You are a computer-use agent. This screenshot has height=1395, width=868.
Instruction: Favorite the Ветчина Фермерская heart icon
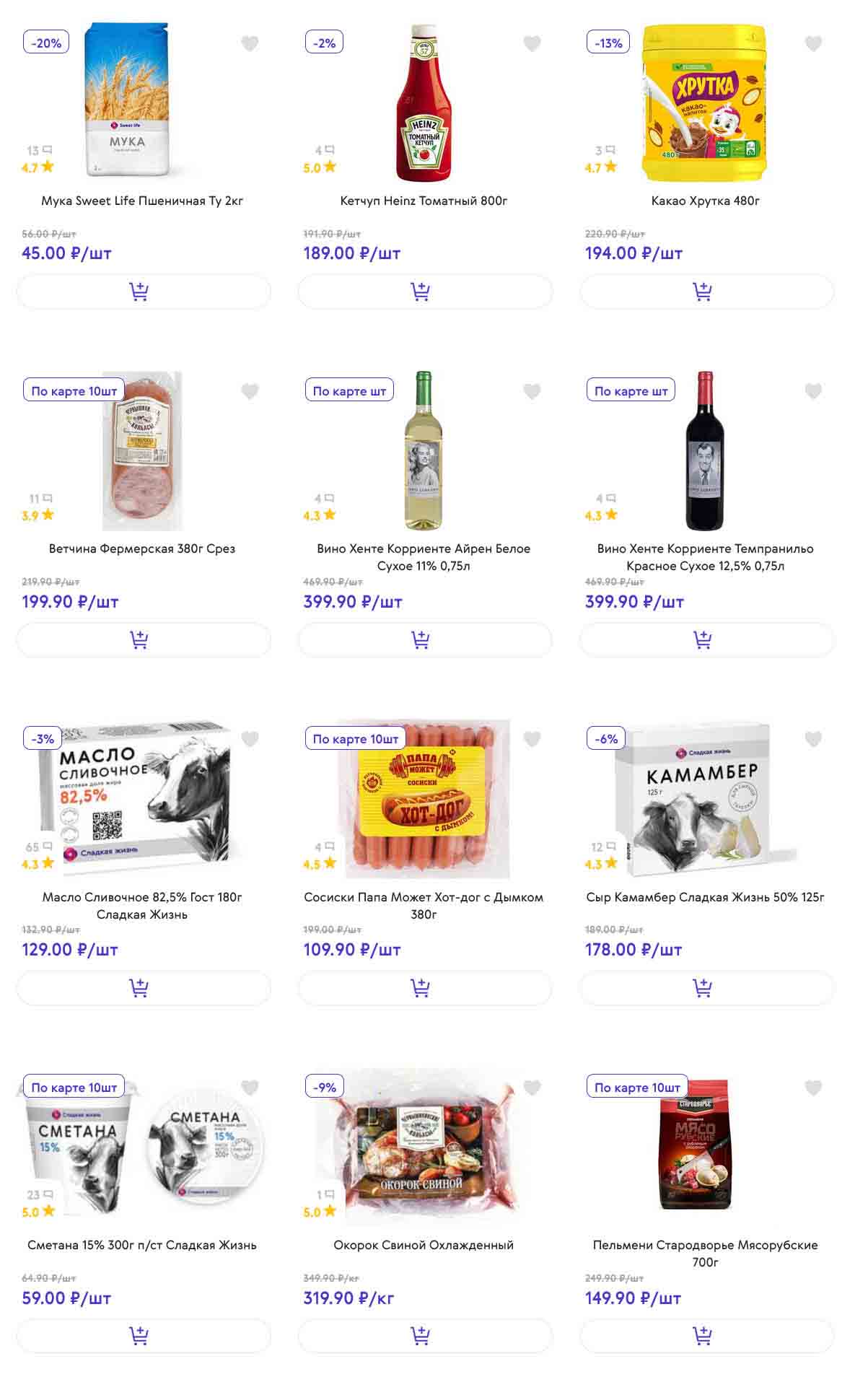[250, 392]
